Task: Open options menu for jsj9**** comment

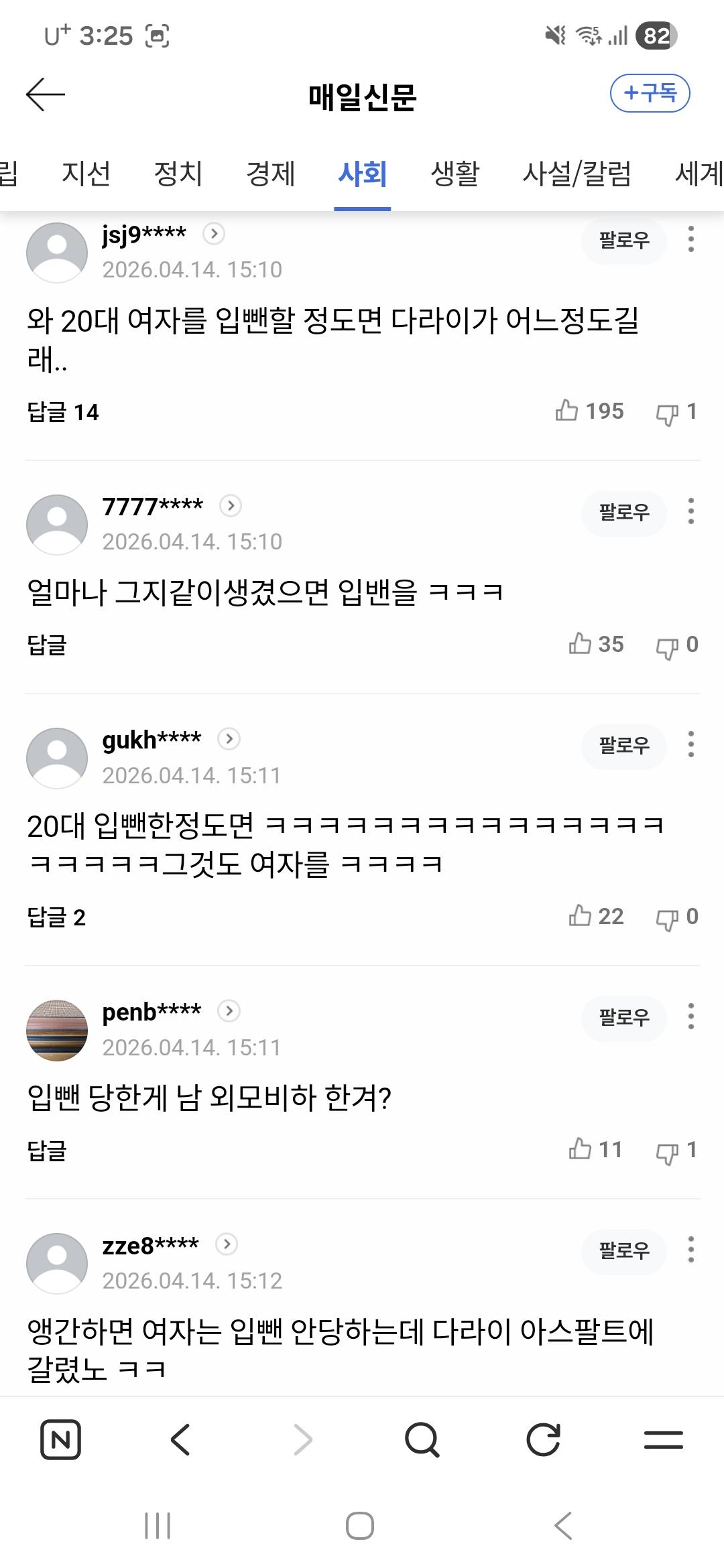Action: pyautogui.click(x=690, y=241)
